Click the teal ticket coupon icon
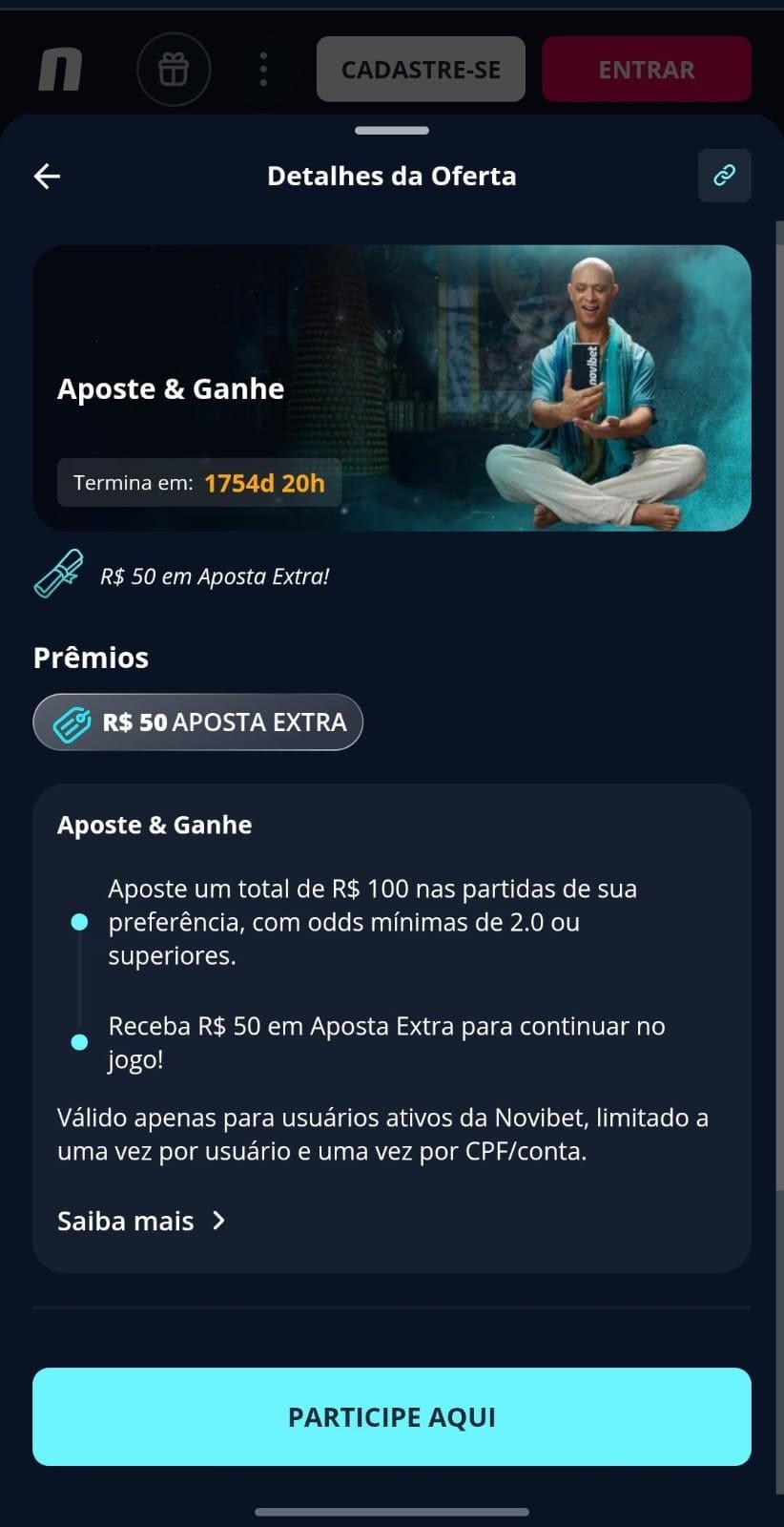This screenshot has width=784, height=1527. (x=57, y=575)
